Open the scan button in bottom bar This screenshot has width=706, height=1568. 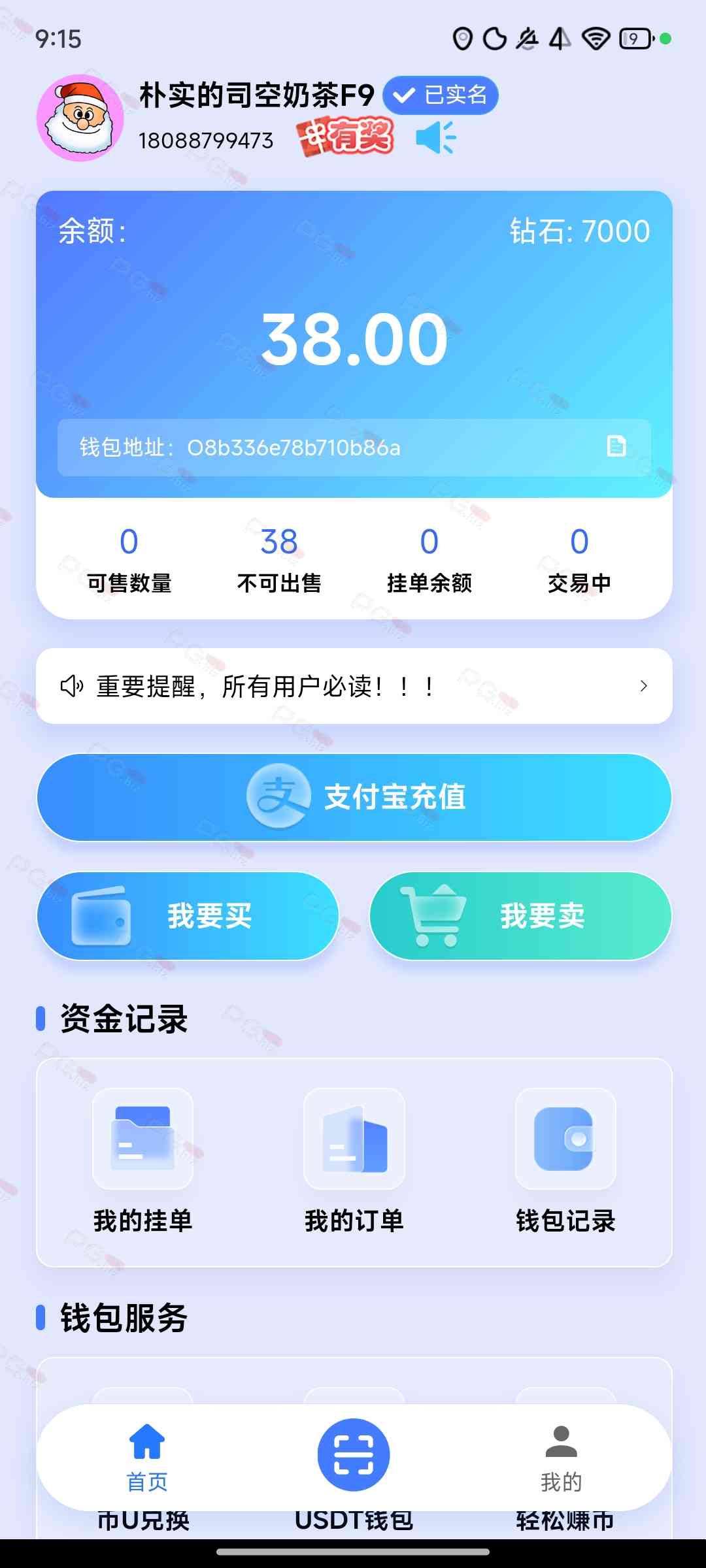pyautogui.click(x=354, y=1455)
